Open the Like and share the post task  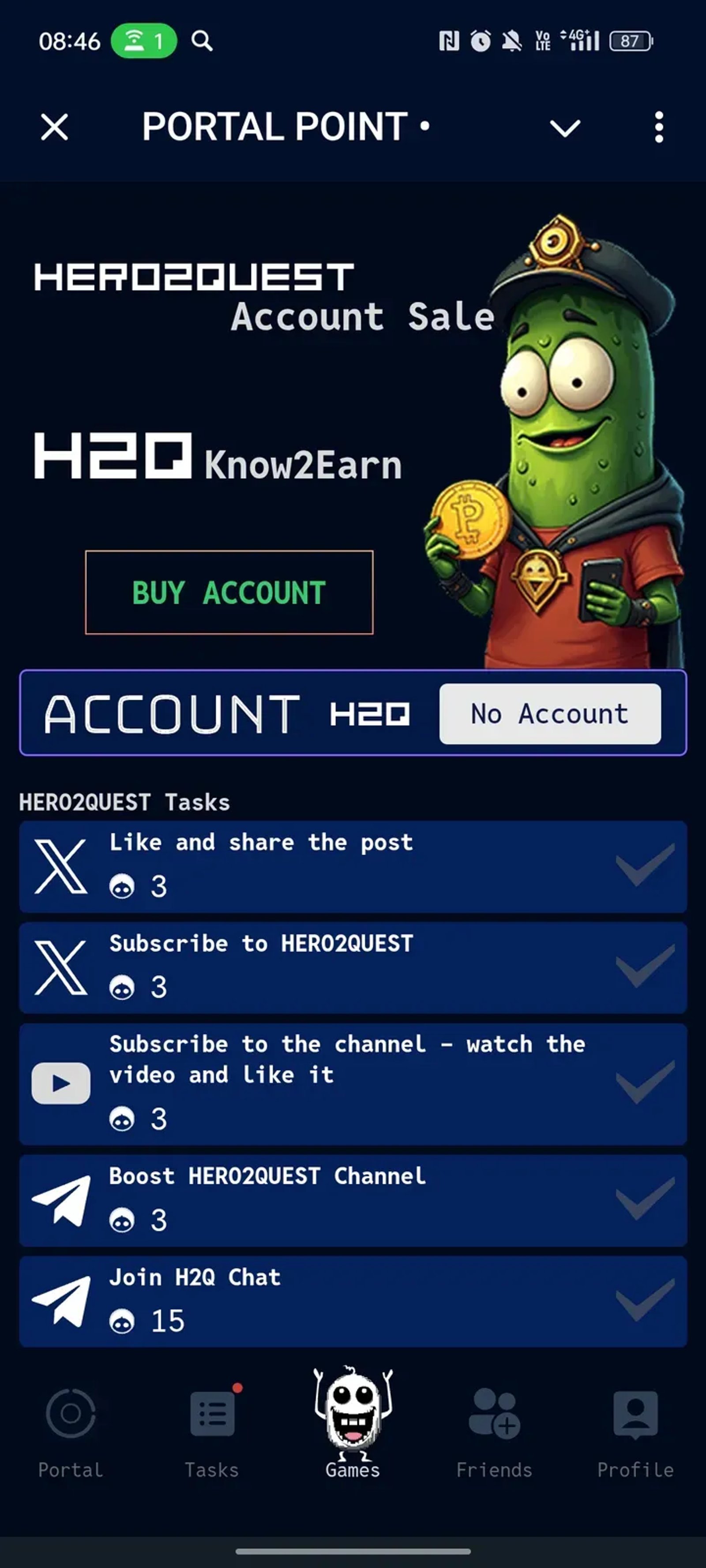coord(353,866)
